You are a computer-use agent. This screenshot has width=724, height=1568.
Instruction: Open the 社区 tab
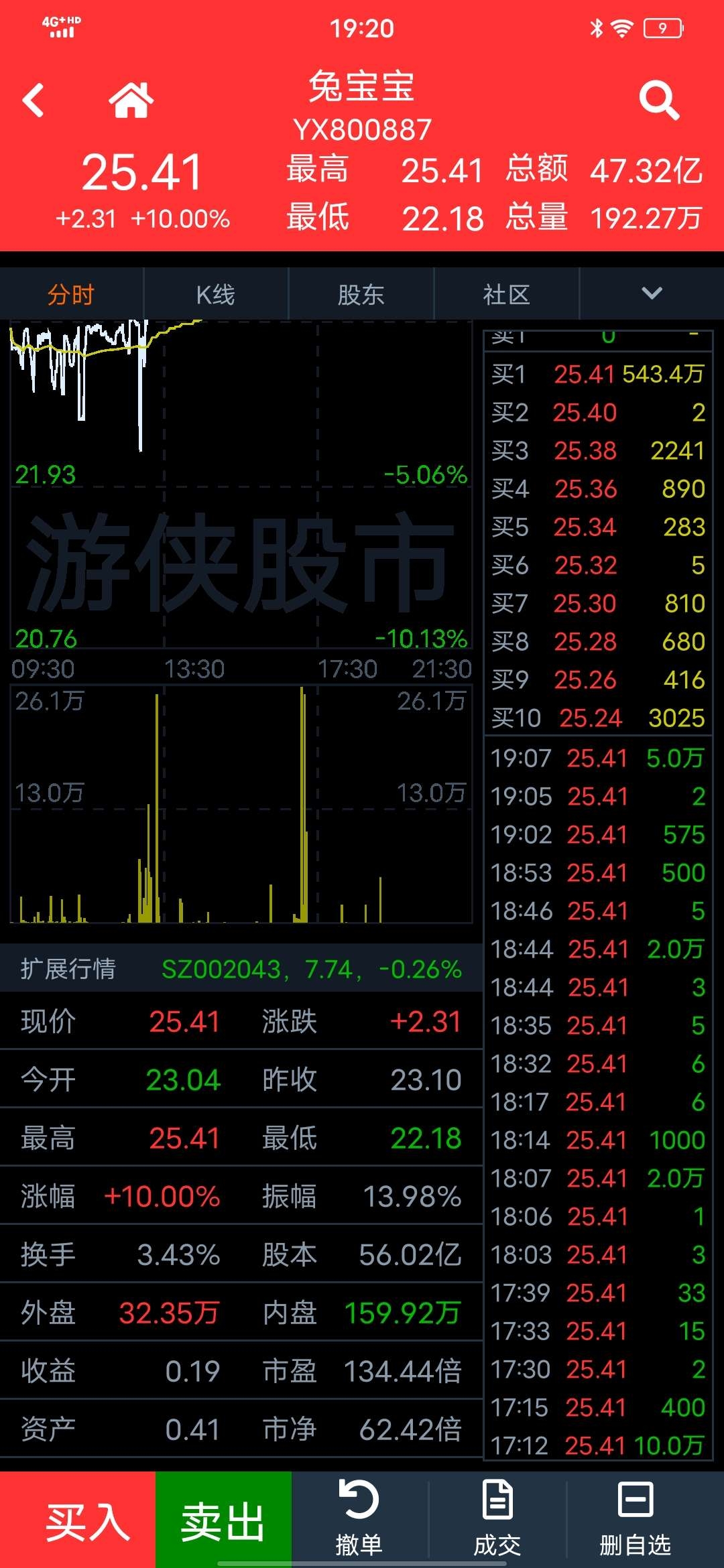pos(507,293)
